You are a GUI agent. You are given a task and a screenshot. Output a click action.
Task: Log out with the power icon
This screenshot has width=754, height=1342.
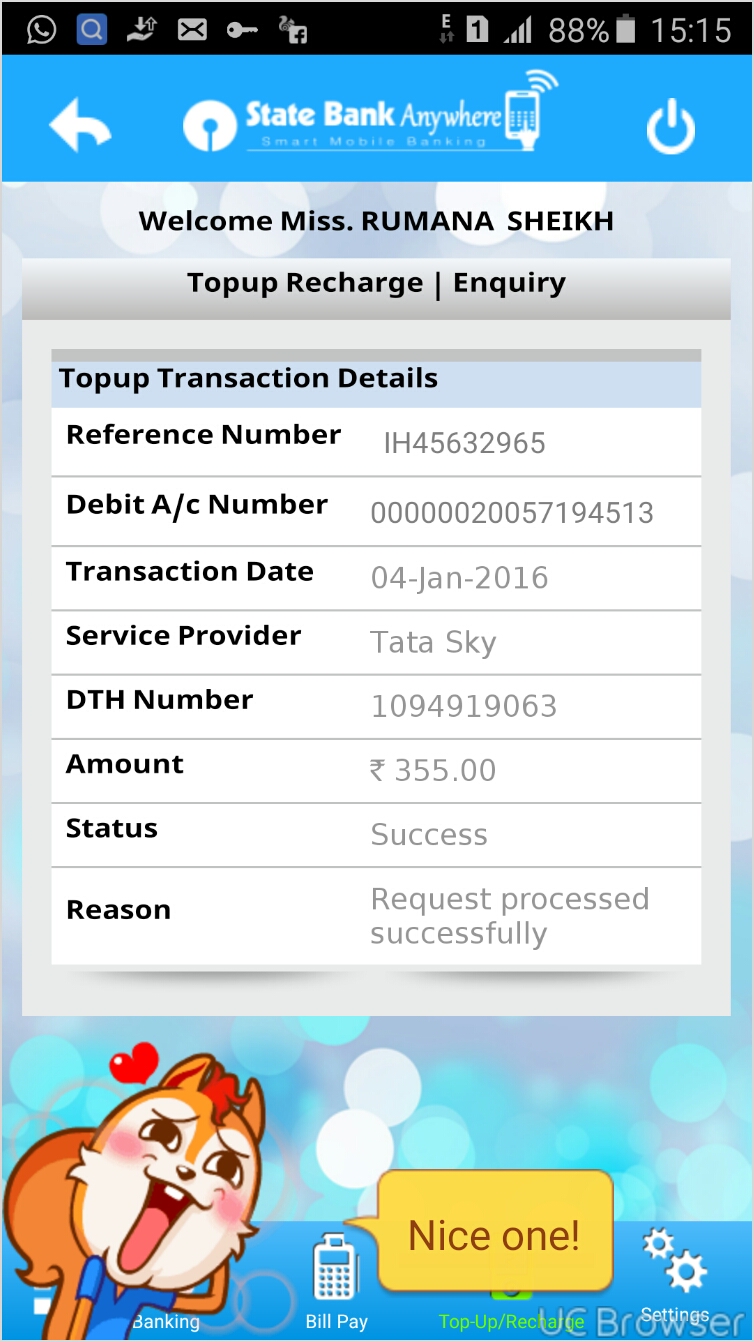[x=670, y=127]
